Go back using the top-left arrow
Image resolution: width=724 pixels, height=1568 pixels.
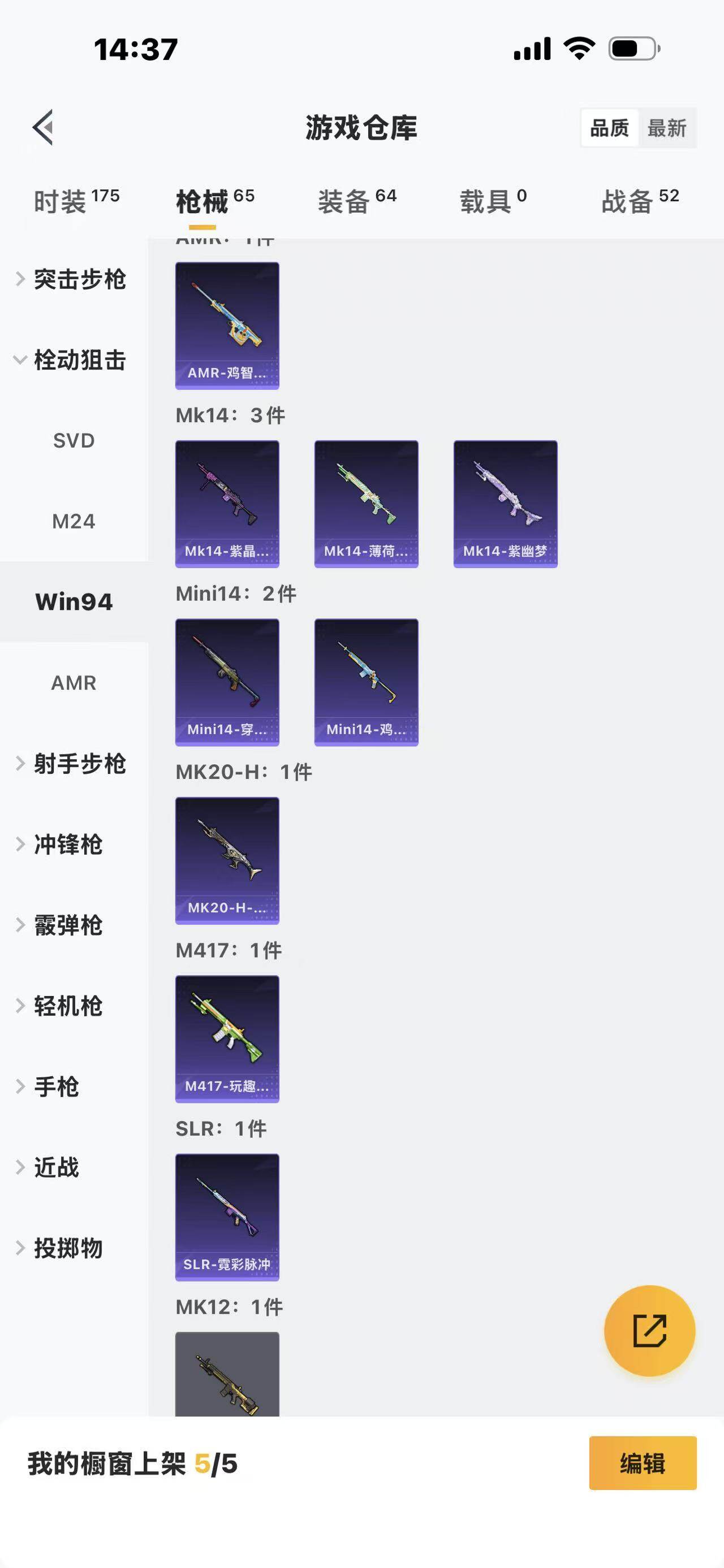point(43,128)
